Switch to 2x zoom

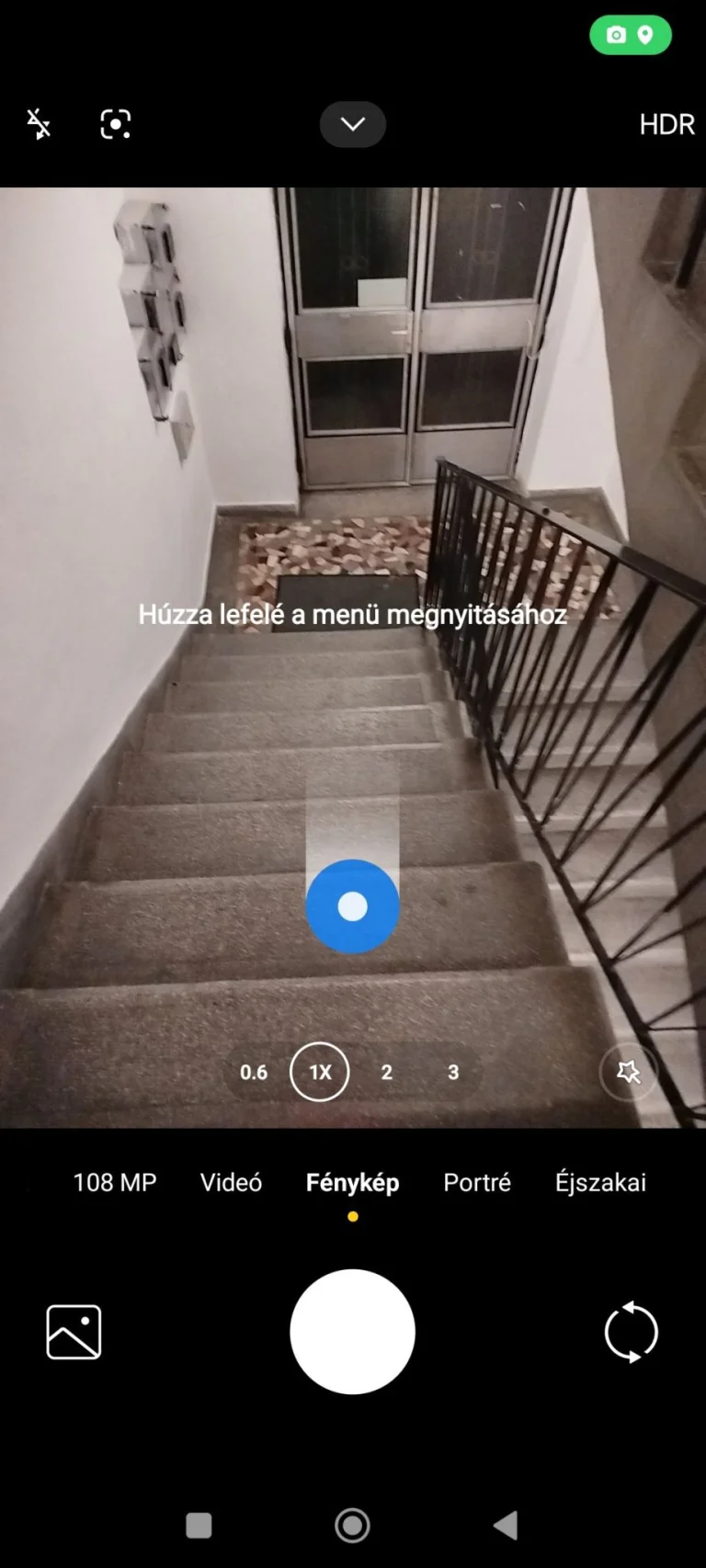pyautogui.click(x=387, y=1072)
